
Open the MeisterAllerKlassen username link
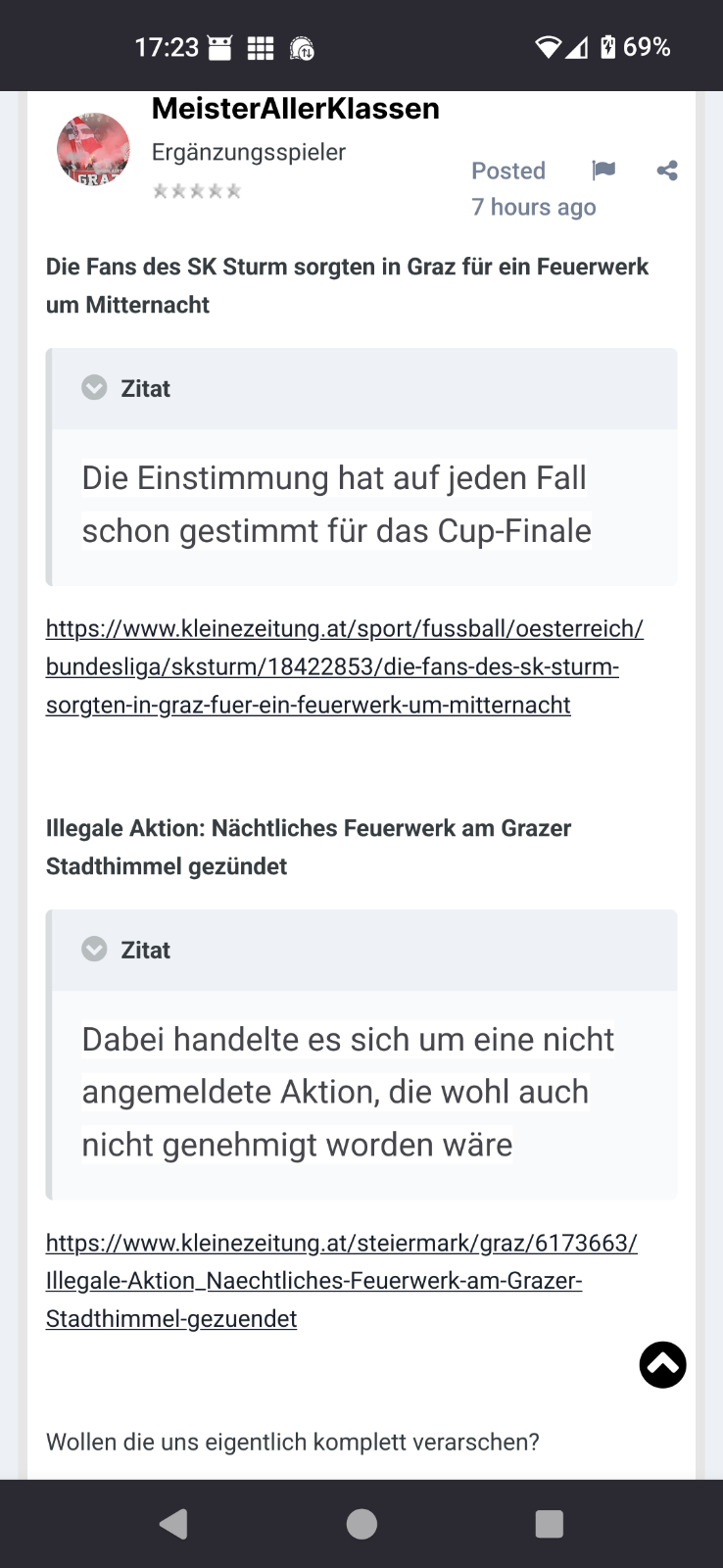(x=295, y=109)
